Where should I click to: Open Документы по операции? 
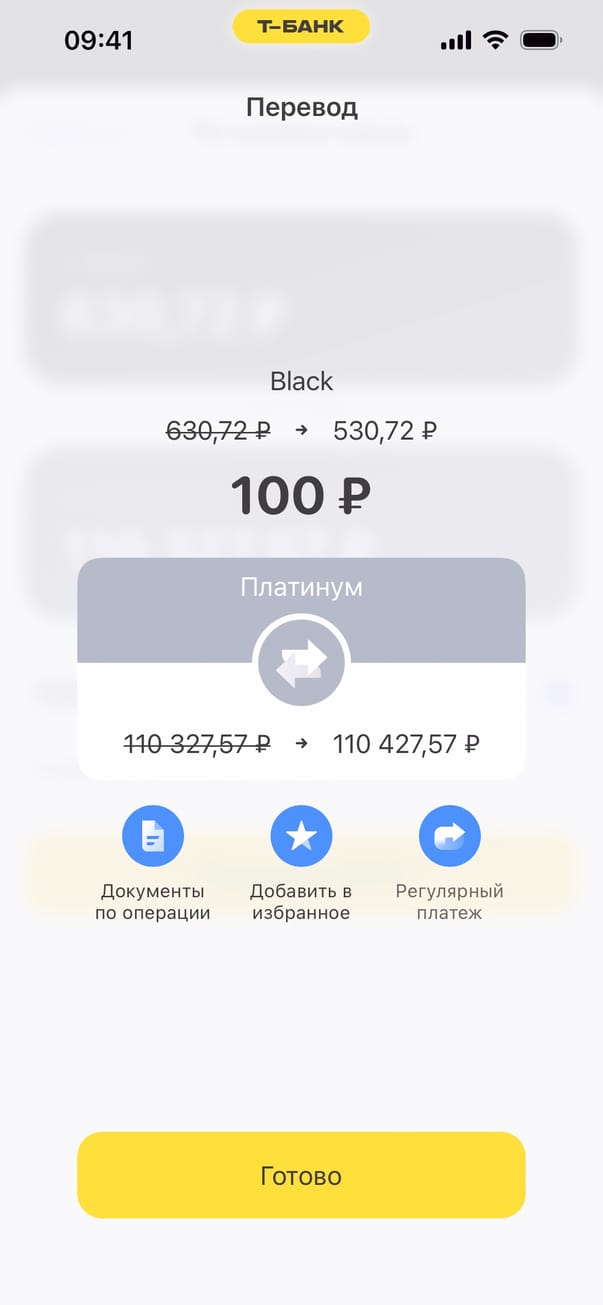[x=152, y=836]
